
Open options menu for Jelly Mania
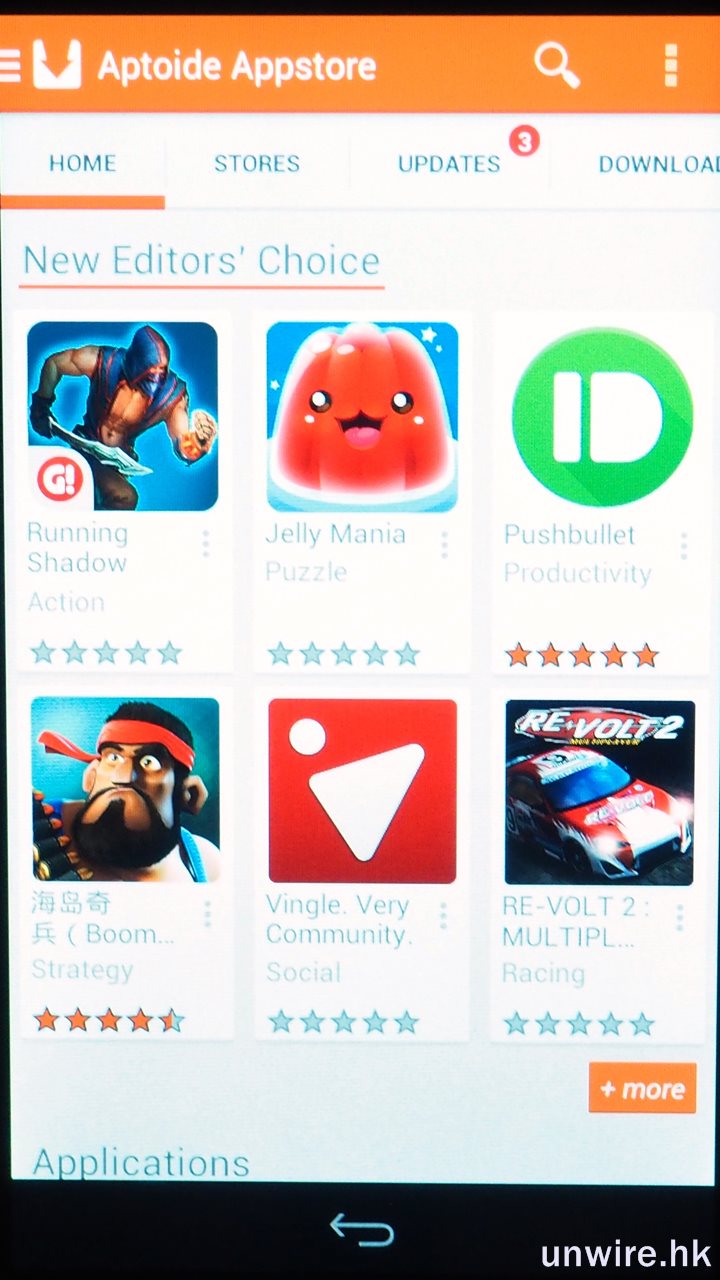click(444, 544)
